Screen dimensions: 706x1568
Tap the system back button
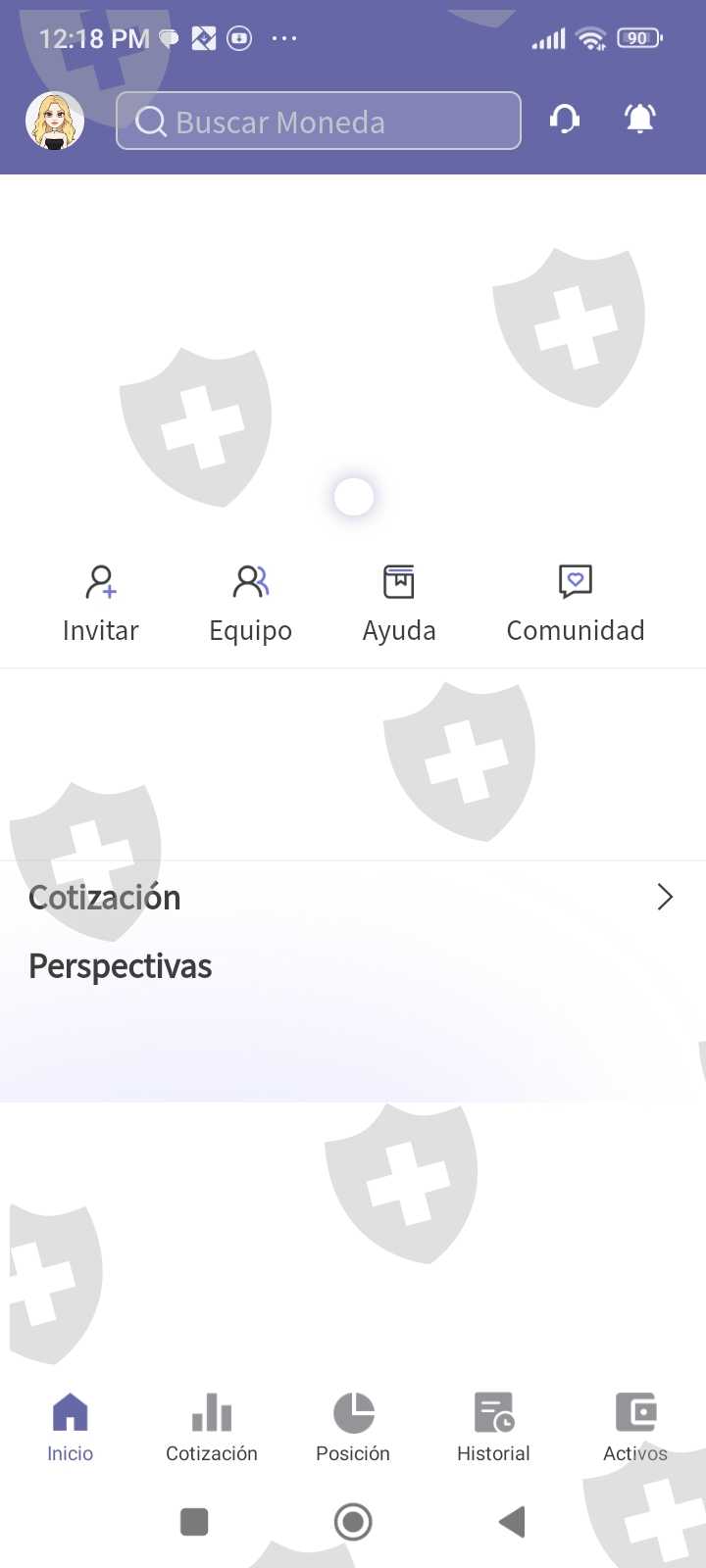click(x=512, y=1522)
